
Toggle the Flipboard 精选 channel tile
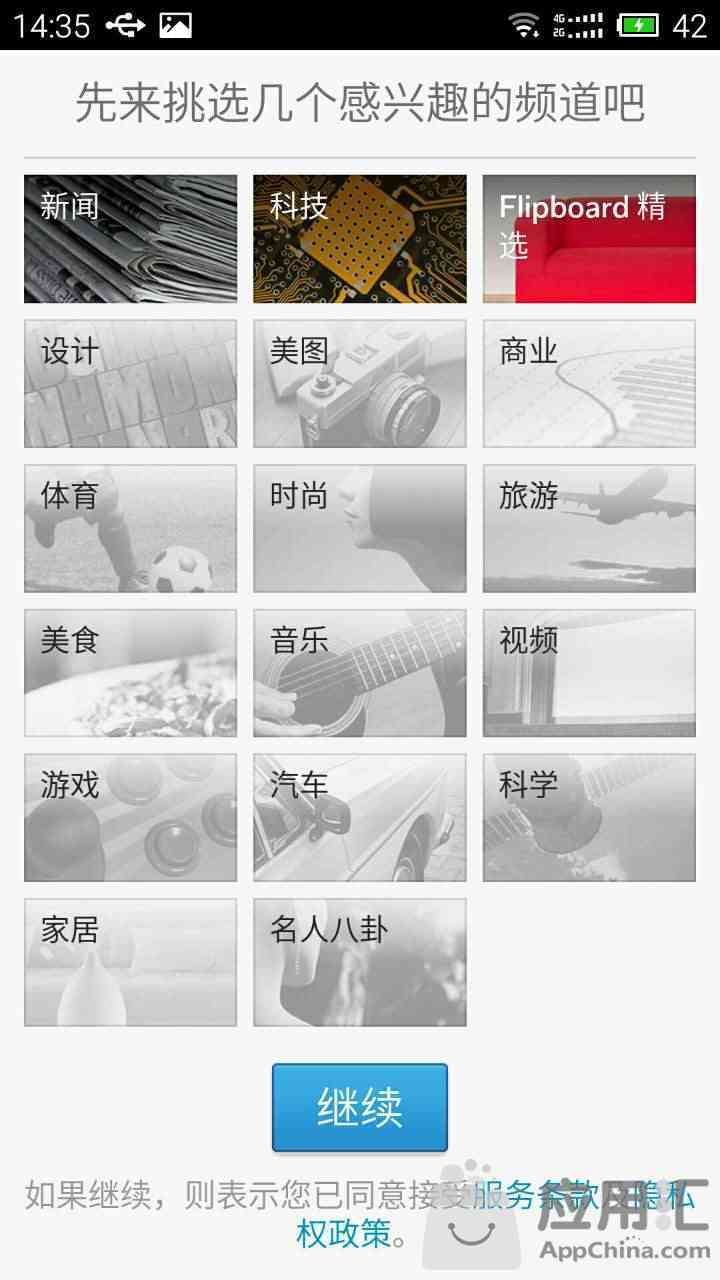(589, 239)
